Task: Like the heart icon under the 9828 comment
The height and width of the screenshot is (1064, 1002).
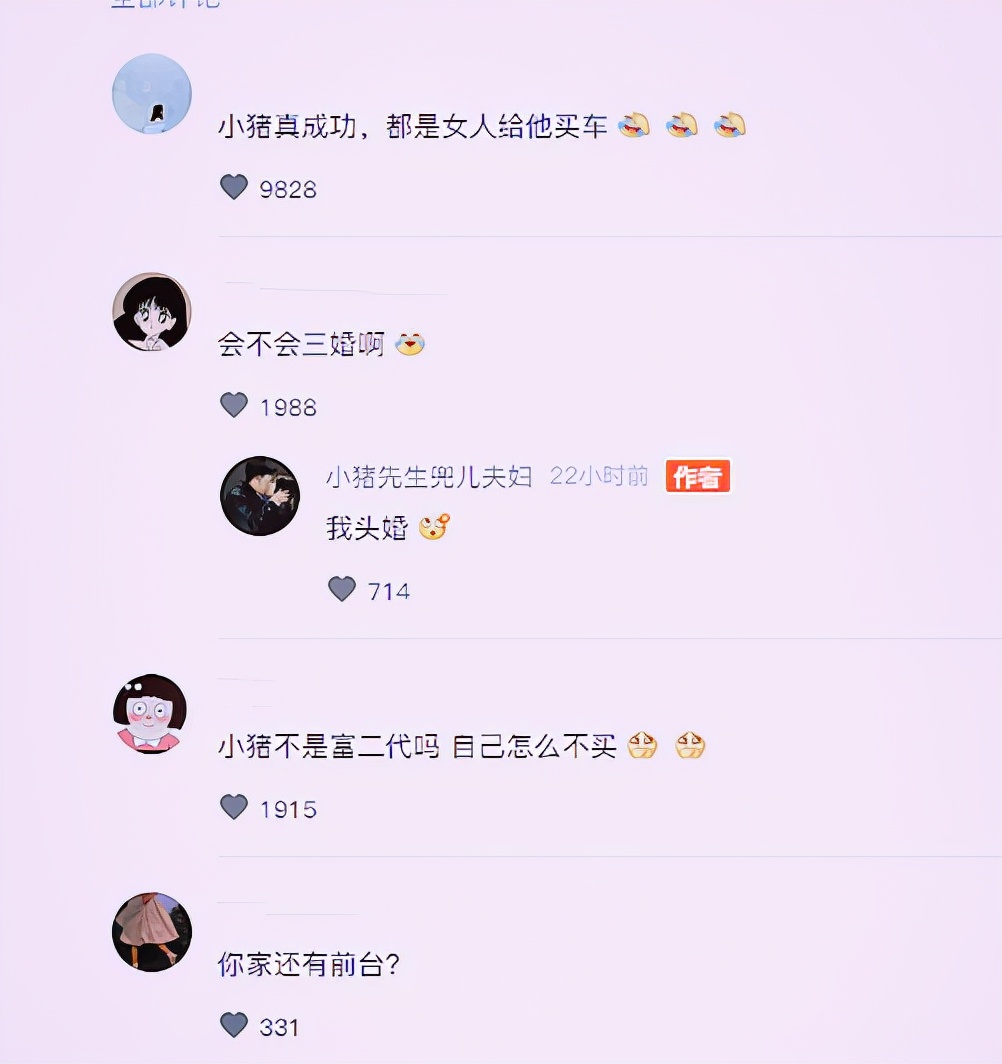Action: tap(232, 187)
